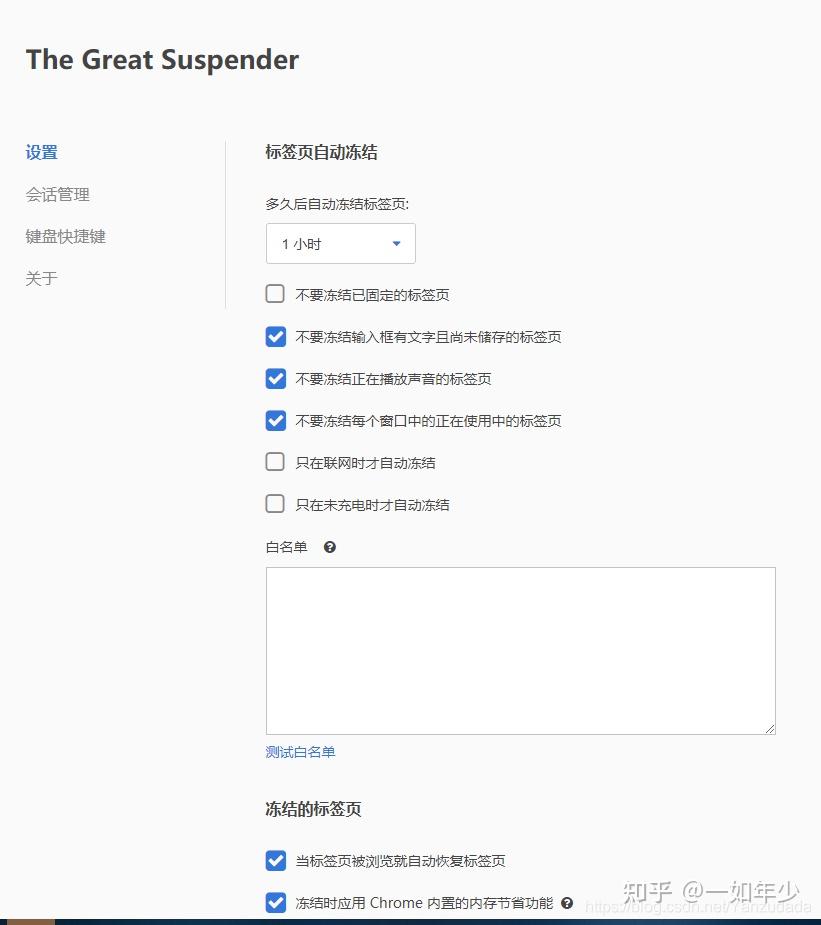The image size is (821, 925).
Task: Open the 设置 section
Action: coord(42,153)
